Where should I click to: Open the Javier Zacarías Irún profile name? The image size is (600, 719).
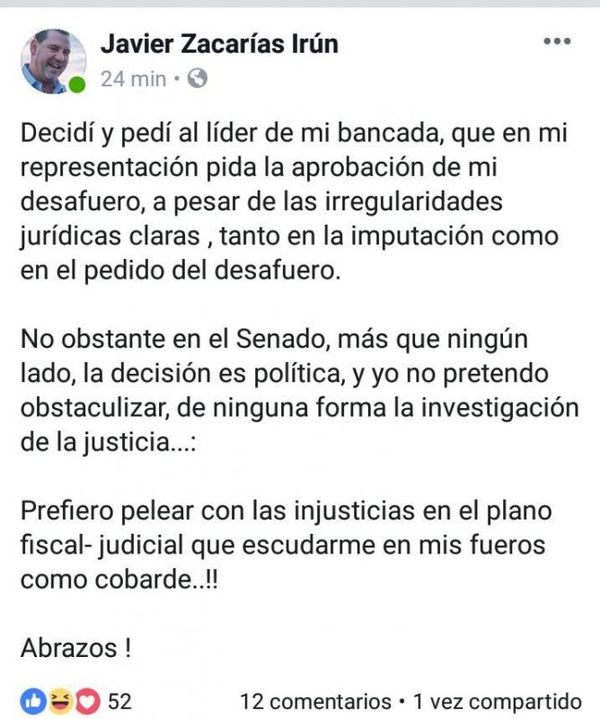pos(219,43)
